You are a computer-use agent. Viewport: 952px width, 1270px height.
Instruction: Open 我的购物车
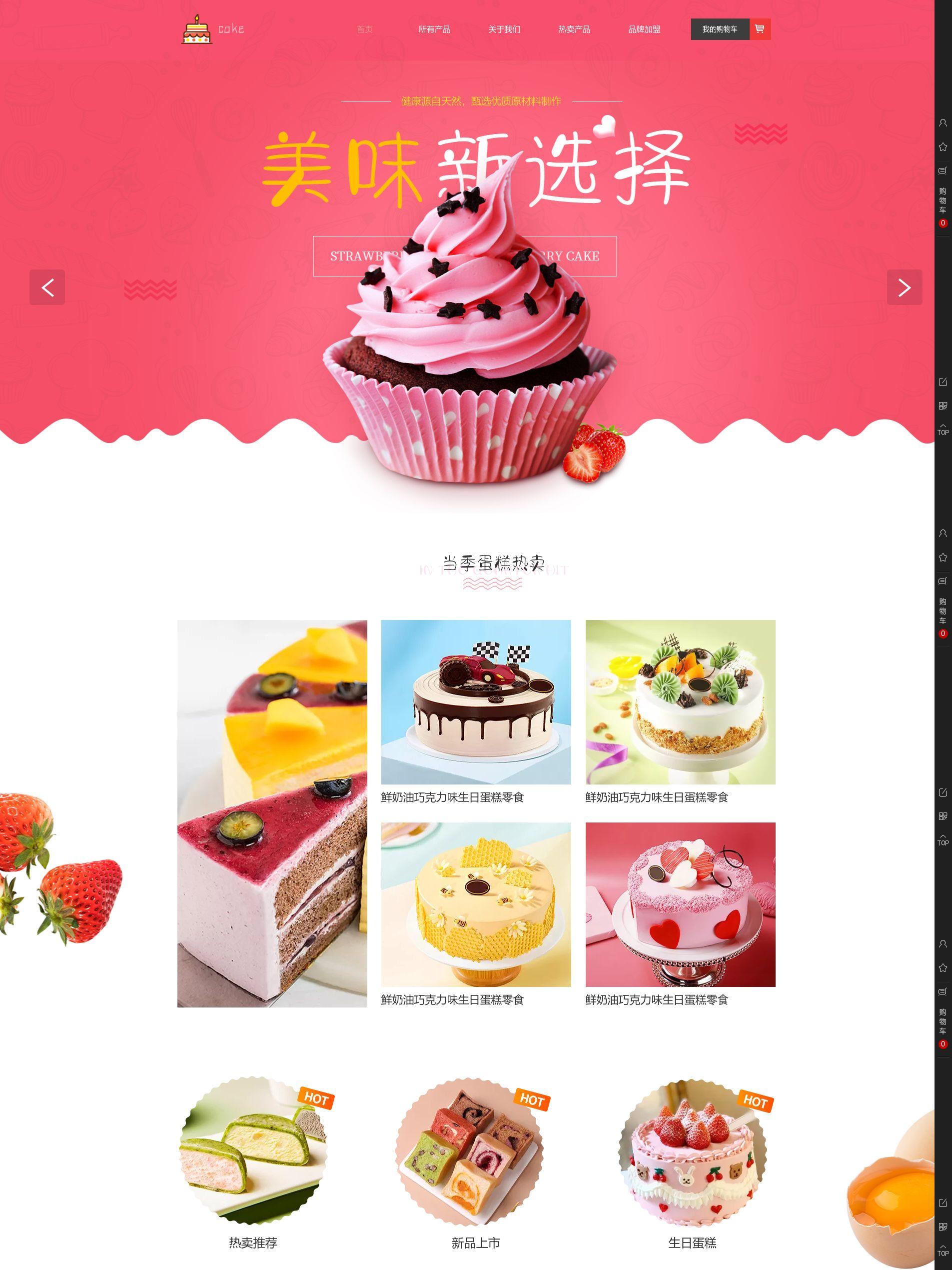click(x=720, y=29)
